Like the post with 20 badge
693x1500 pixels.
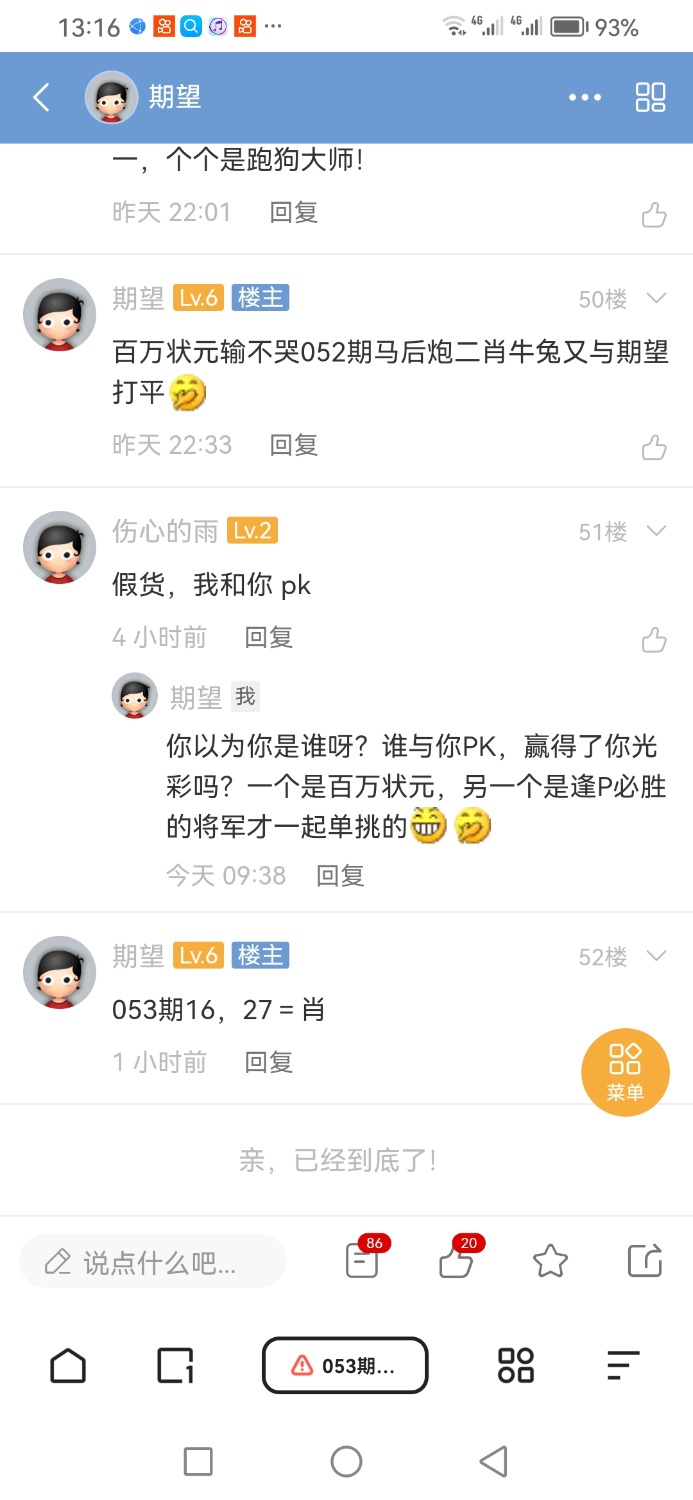(456, 1260)
